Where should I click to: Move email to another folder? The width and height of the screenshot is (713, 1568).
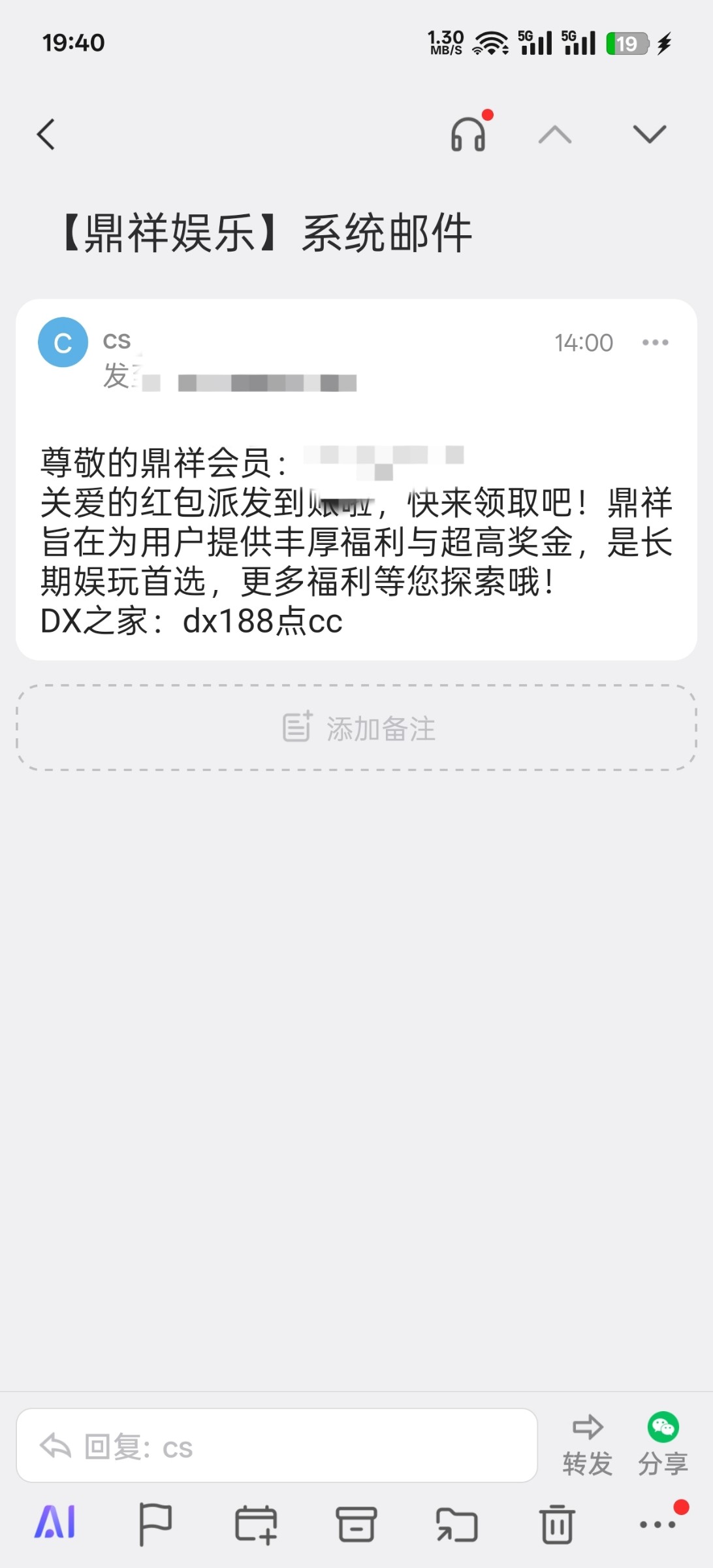(457, 1524)
